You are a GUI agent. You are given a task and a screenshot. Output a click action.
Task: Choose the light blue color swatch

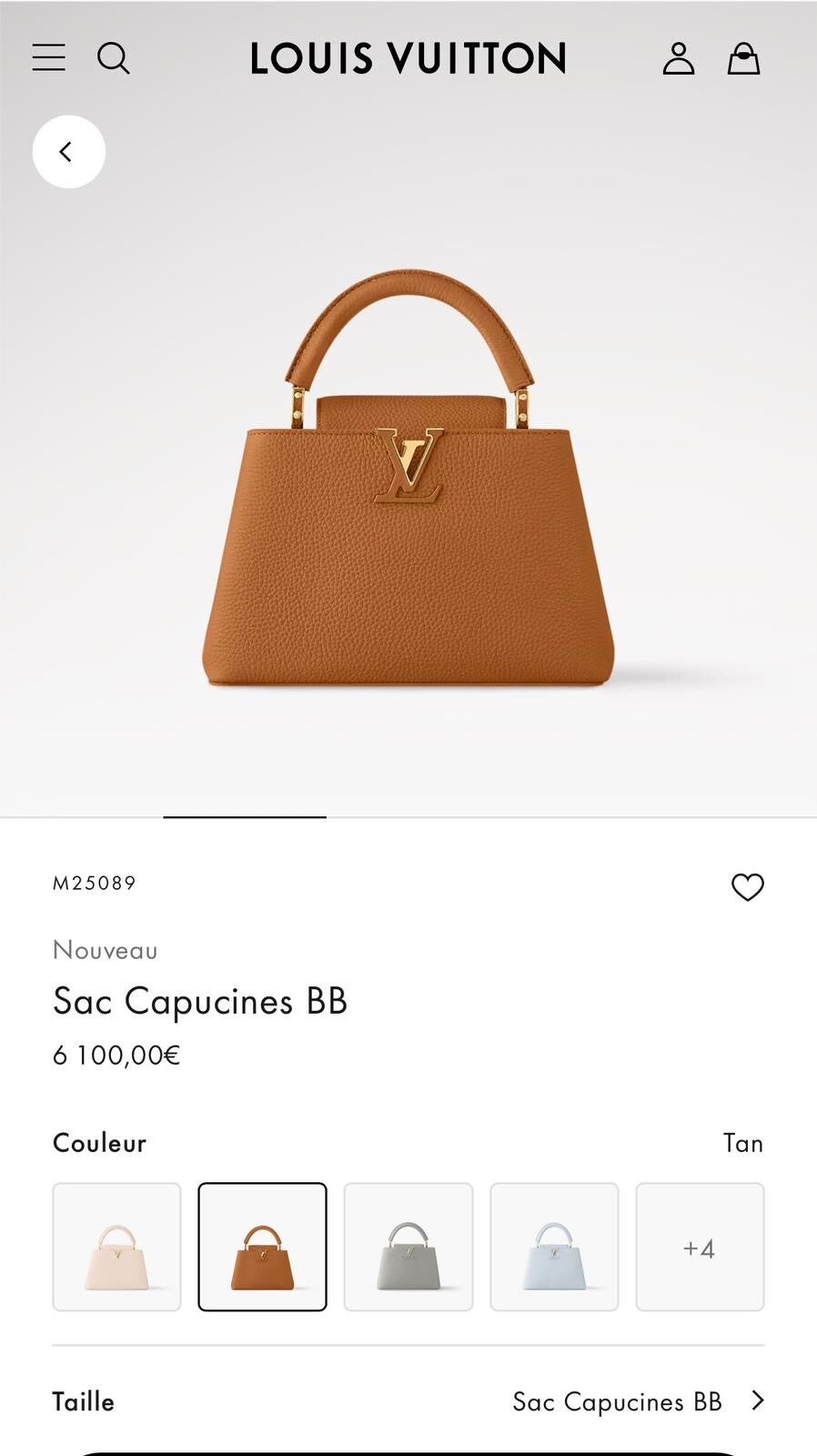click(554, 1247)
